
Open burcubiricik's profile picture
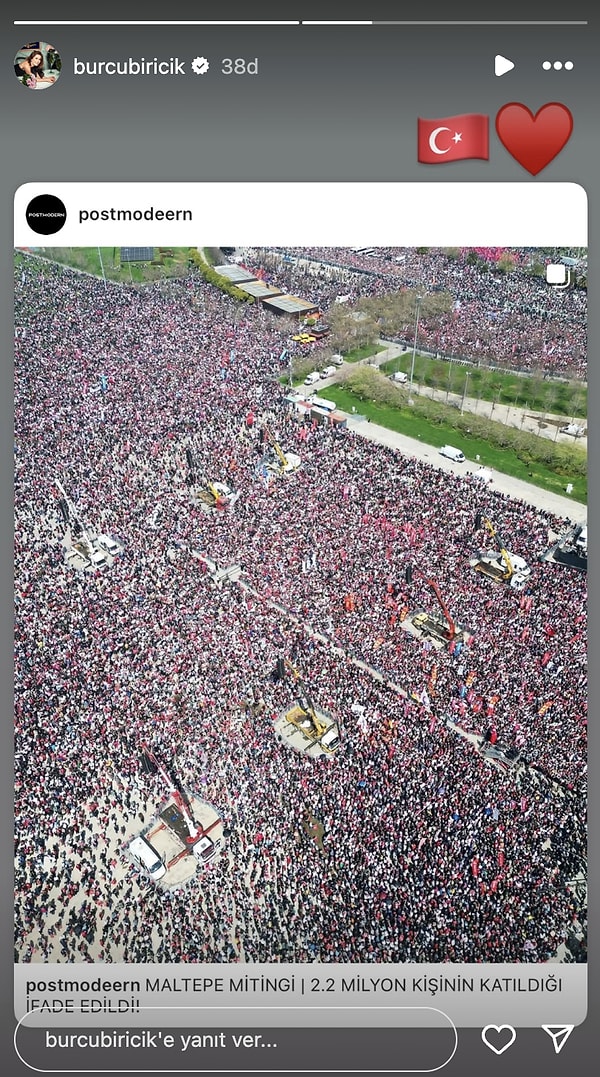(37, 66)
